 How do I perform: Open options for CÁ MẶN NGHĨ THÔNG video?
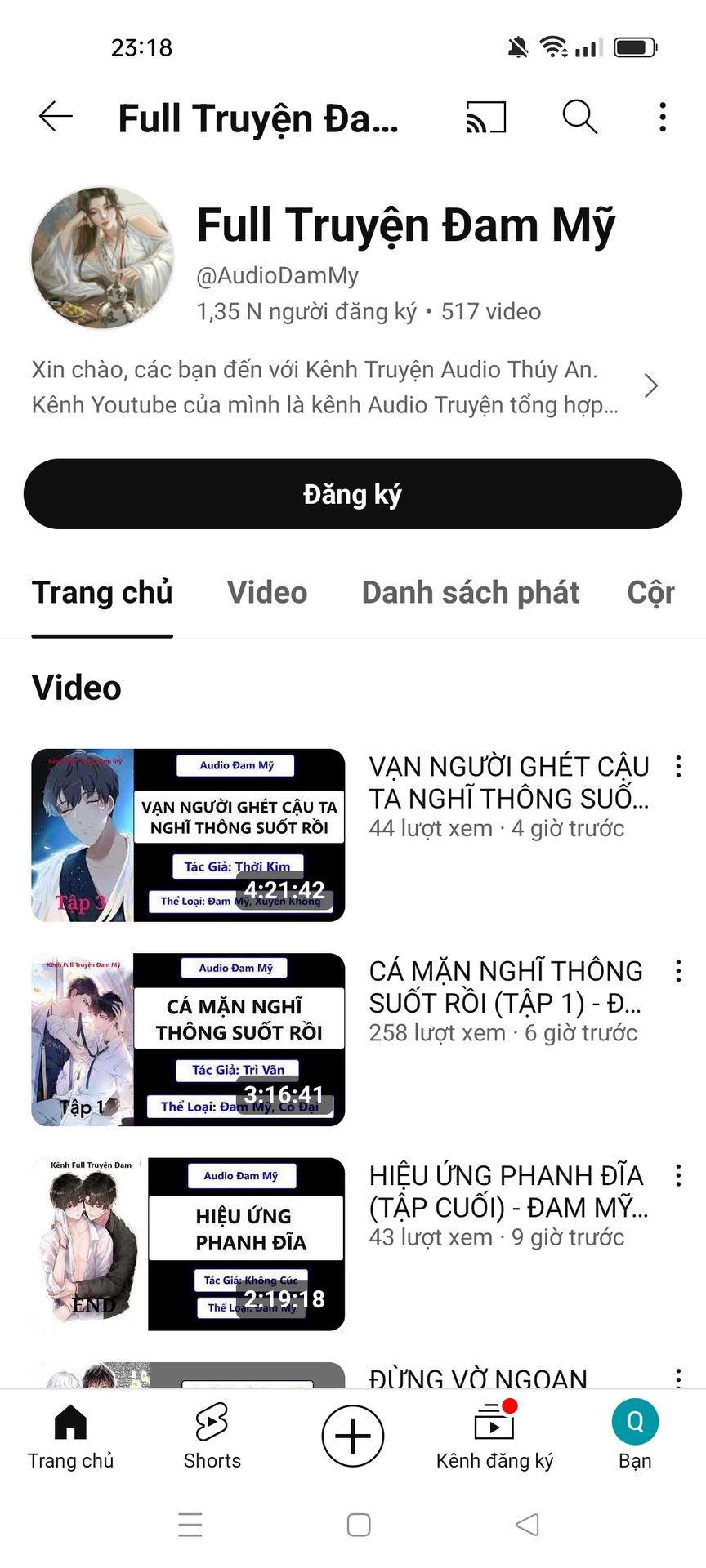[x=678, y=970]
